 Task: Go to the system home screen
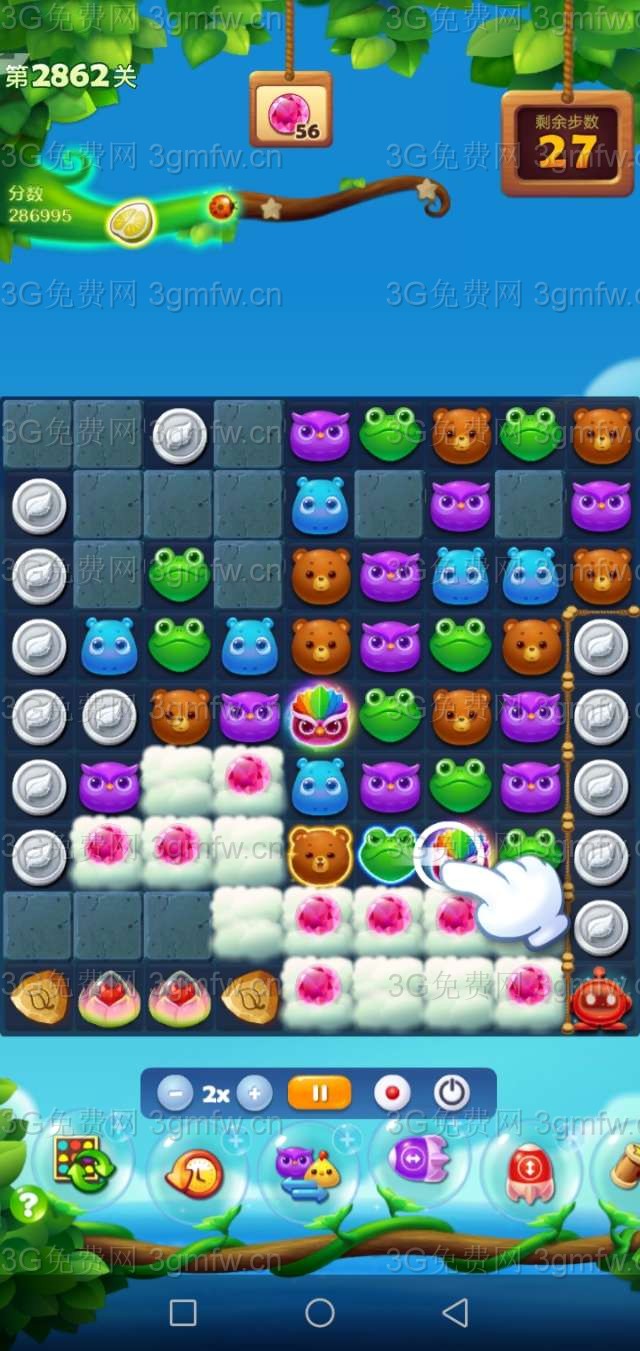tap(320, 1312)
